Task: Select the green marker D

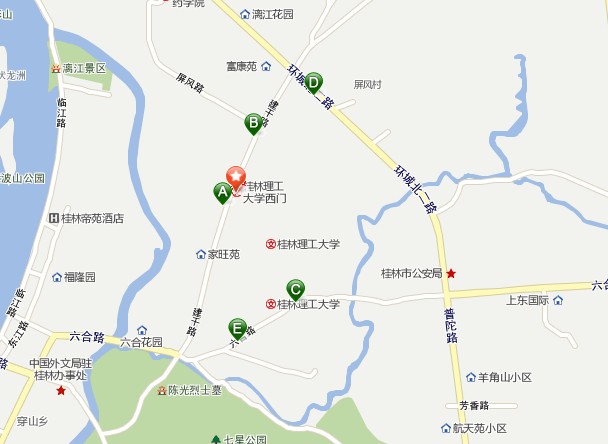Action: [x=313, y=83]
